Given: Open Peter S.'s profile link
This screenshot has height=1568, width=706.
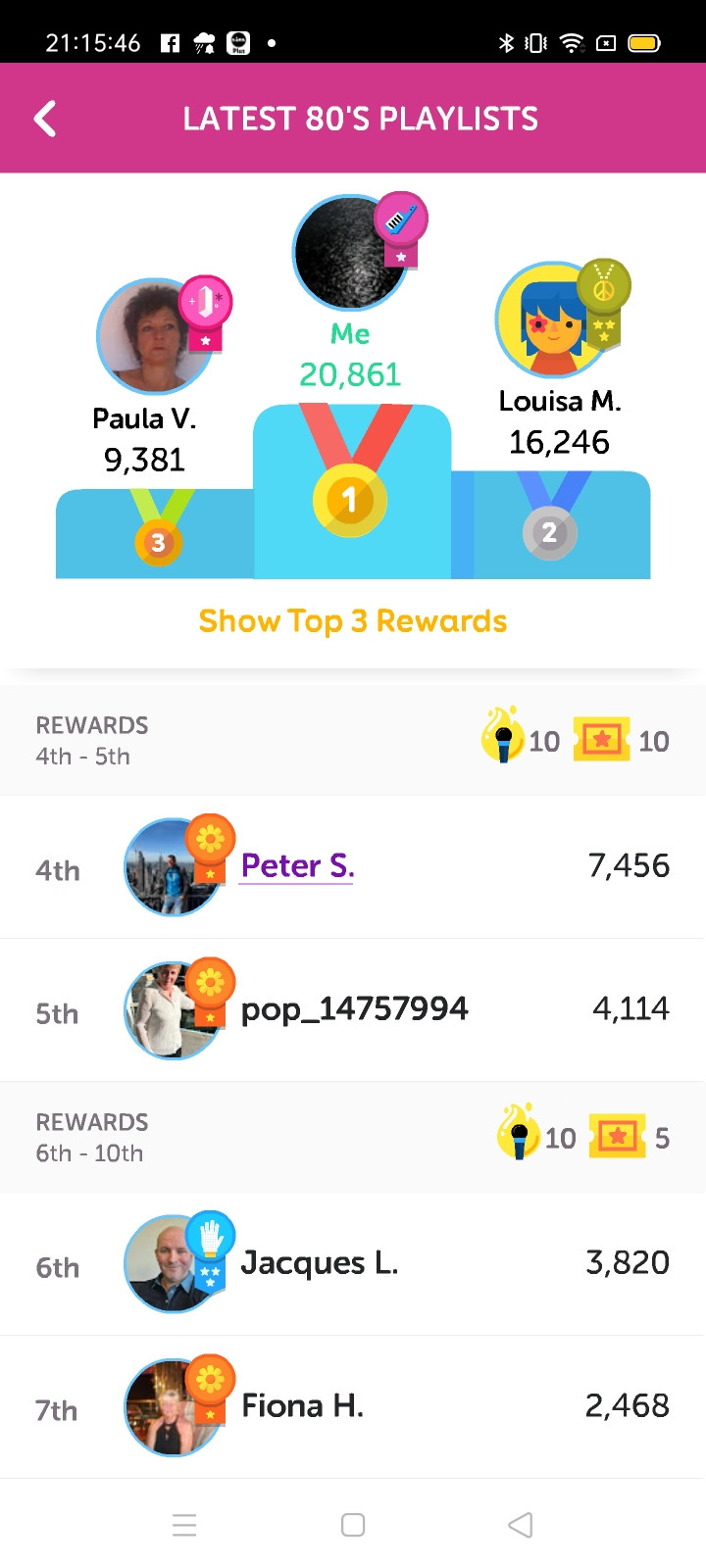Looking at the screenshot, I should coord(297,866).
